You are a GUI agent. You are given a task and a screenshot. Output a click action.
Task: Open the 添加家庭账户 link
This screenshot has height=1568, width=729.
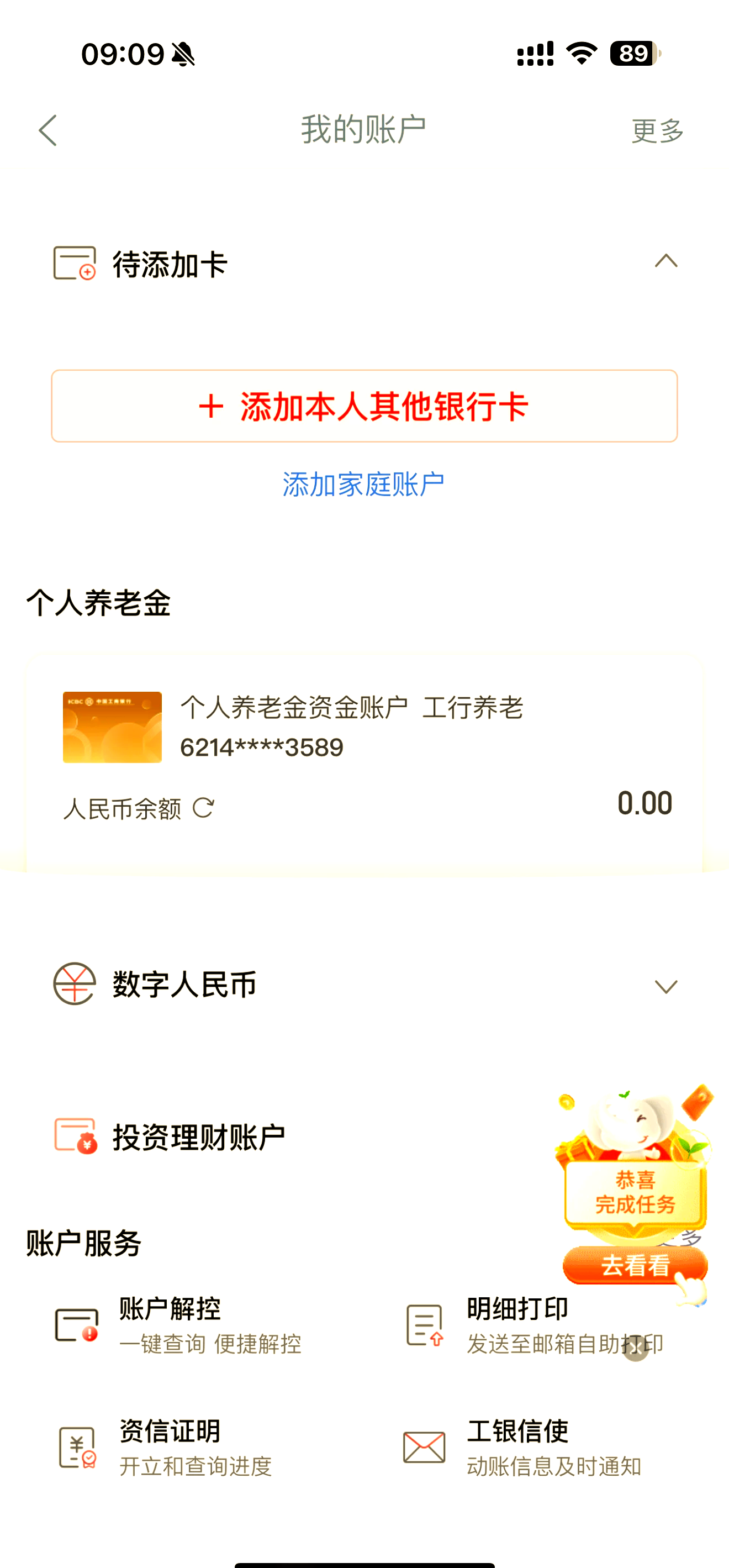[363, 485]
